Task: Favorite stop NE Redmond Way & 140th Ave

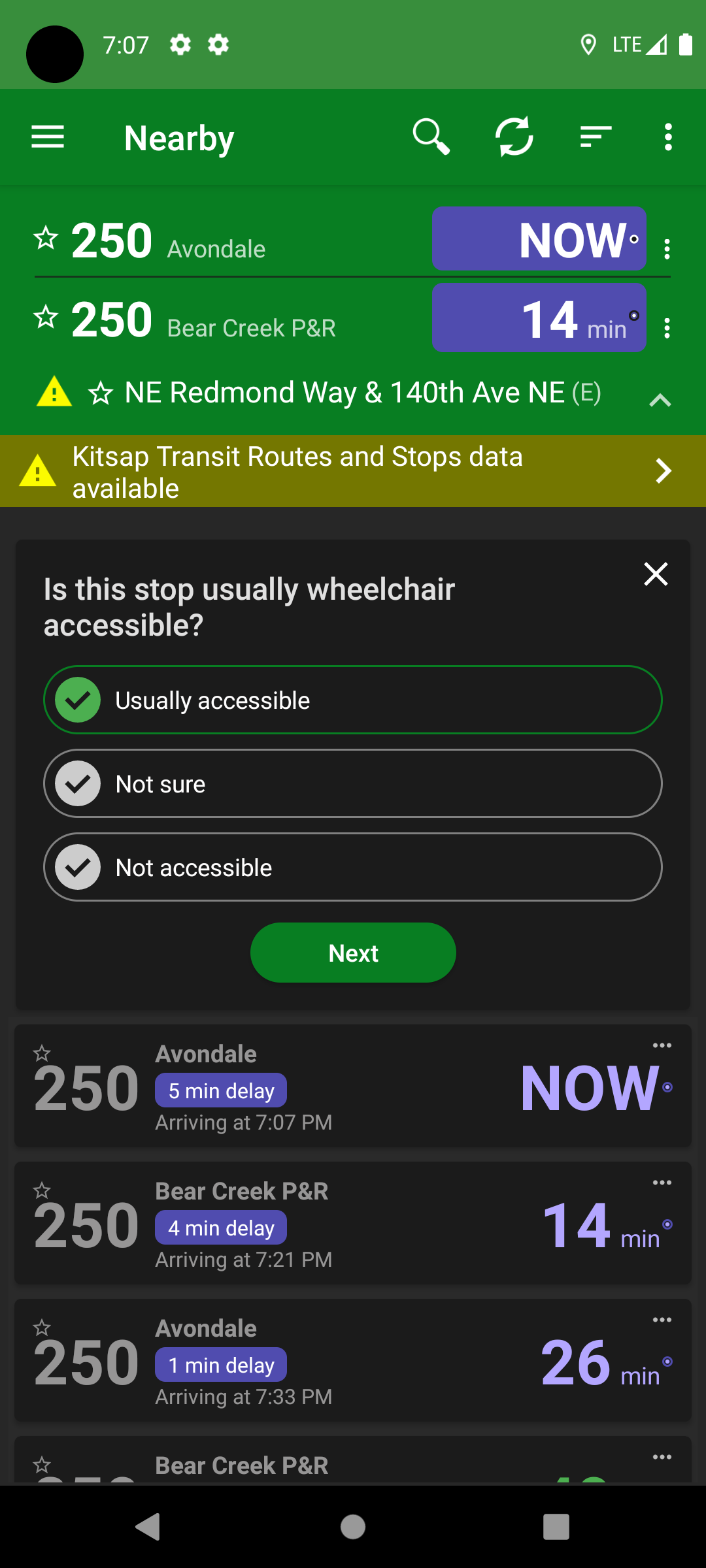Action: (x=101, y=393)
